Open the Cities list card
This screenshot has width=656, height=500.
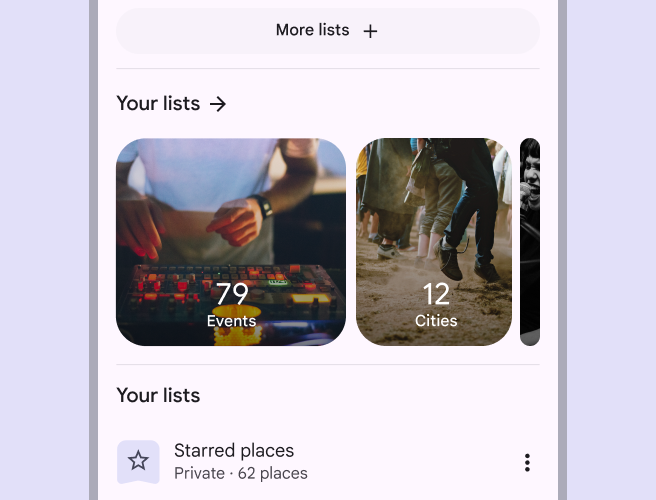click(x=434, y=242)
